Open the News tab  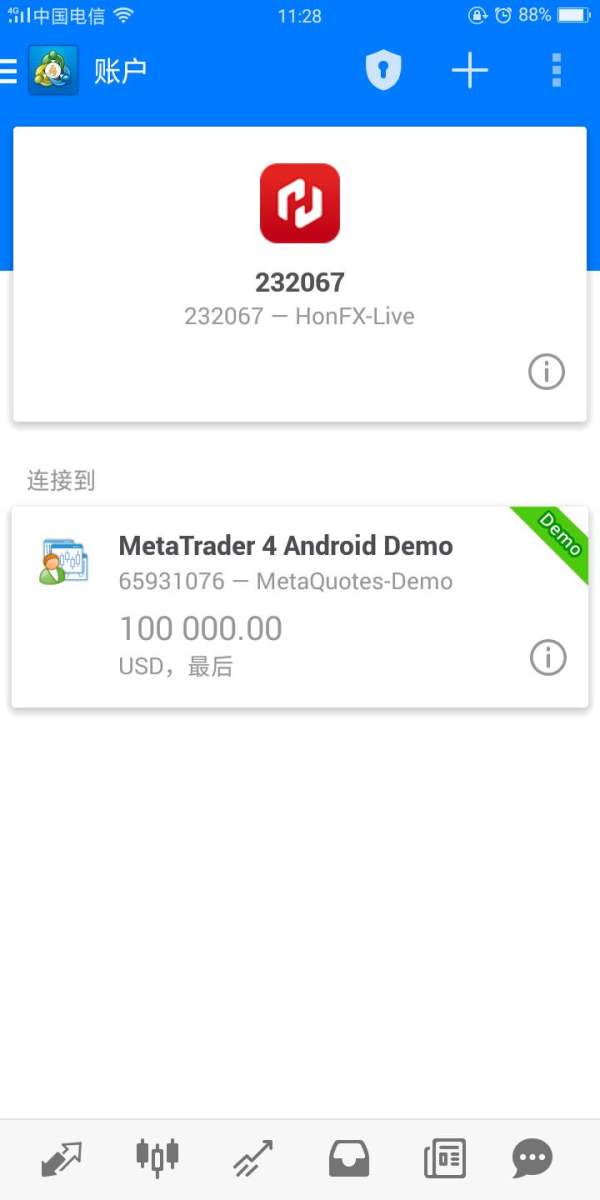coord(445,1160)
